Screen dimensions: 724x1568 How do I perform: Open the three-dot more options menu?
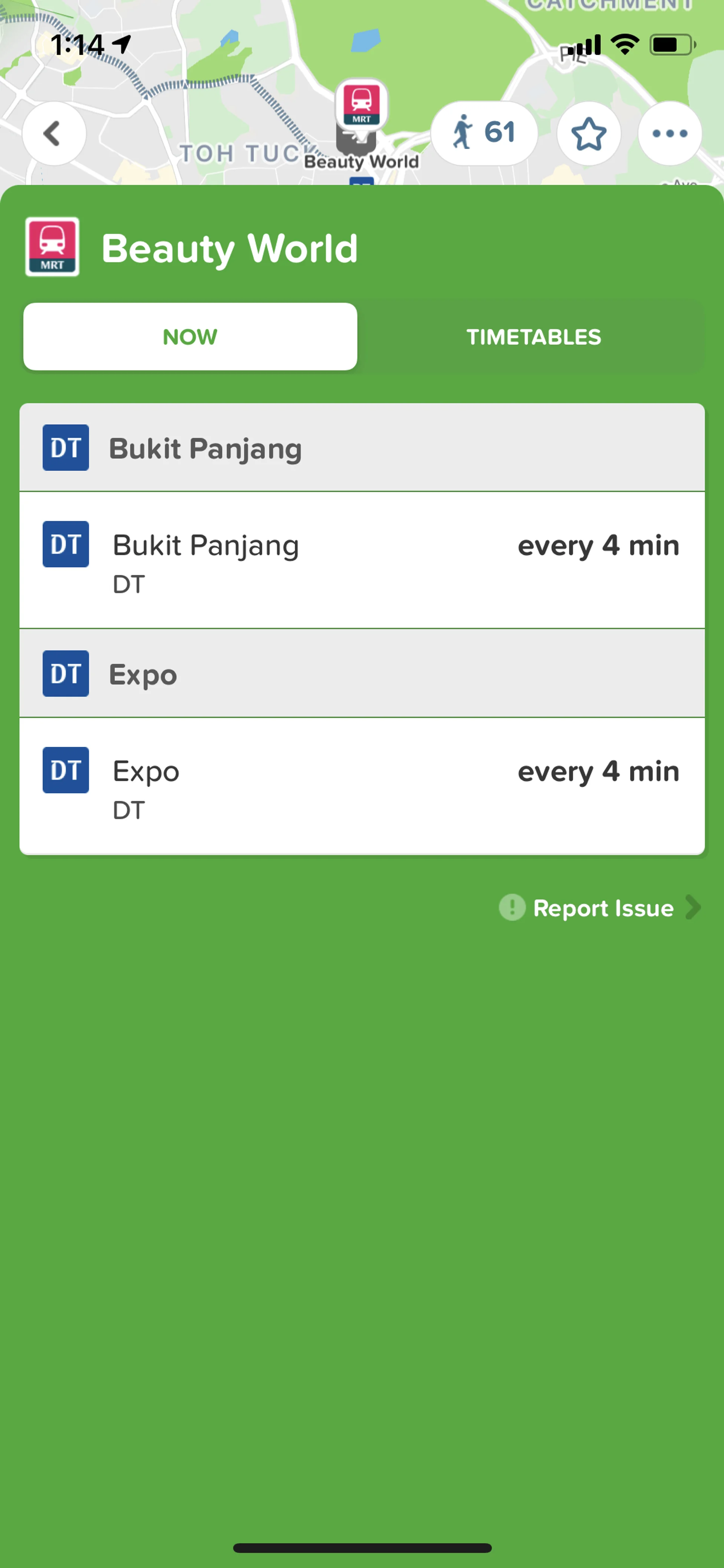[x=669, y=133]
